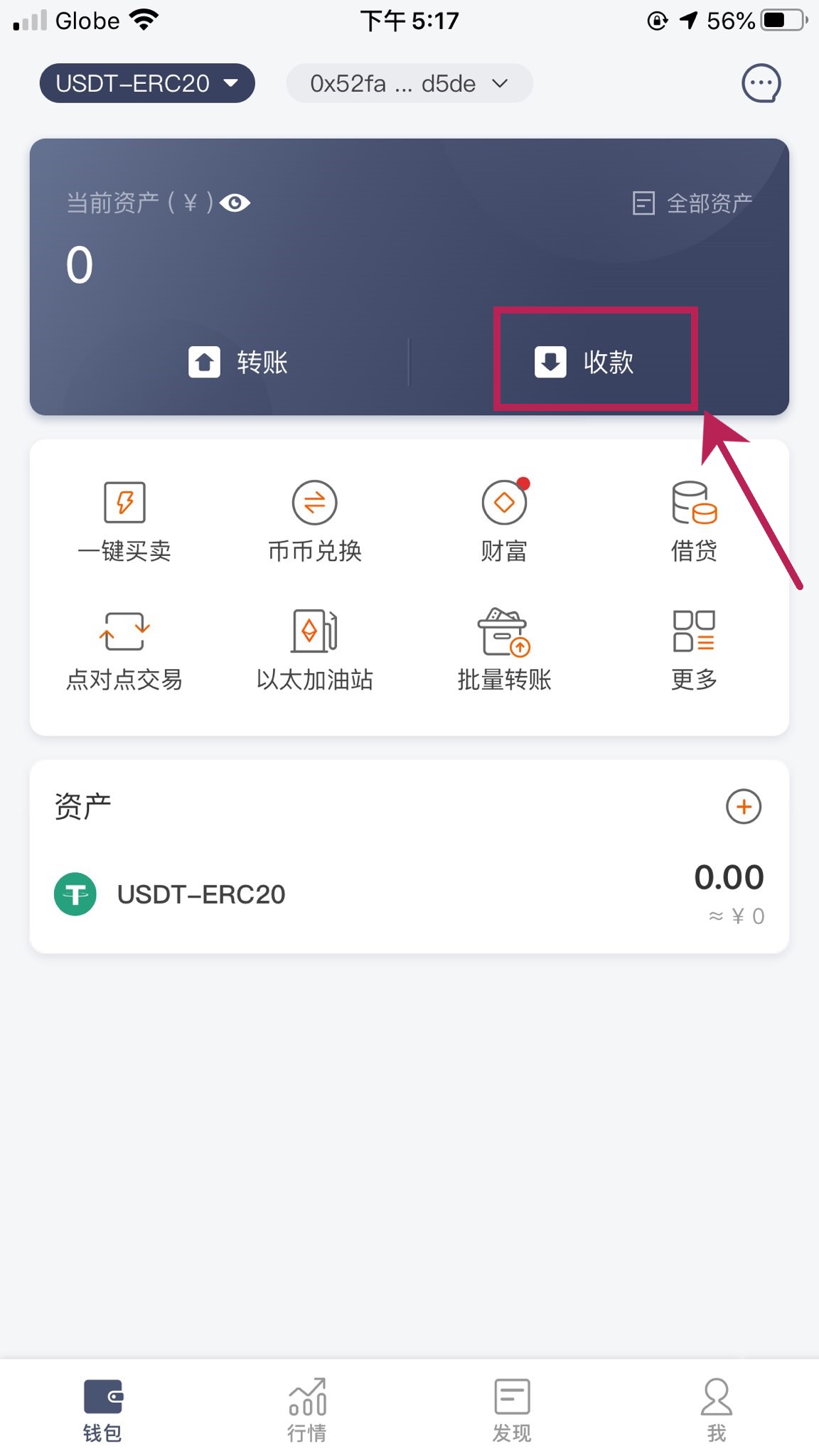This screenshot has height=1456, width=819.
Task: Tap 转账 to transfer funds
Action: click(x=238, y=362)
